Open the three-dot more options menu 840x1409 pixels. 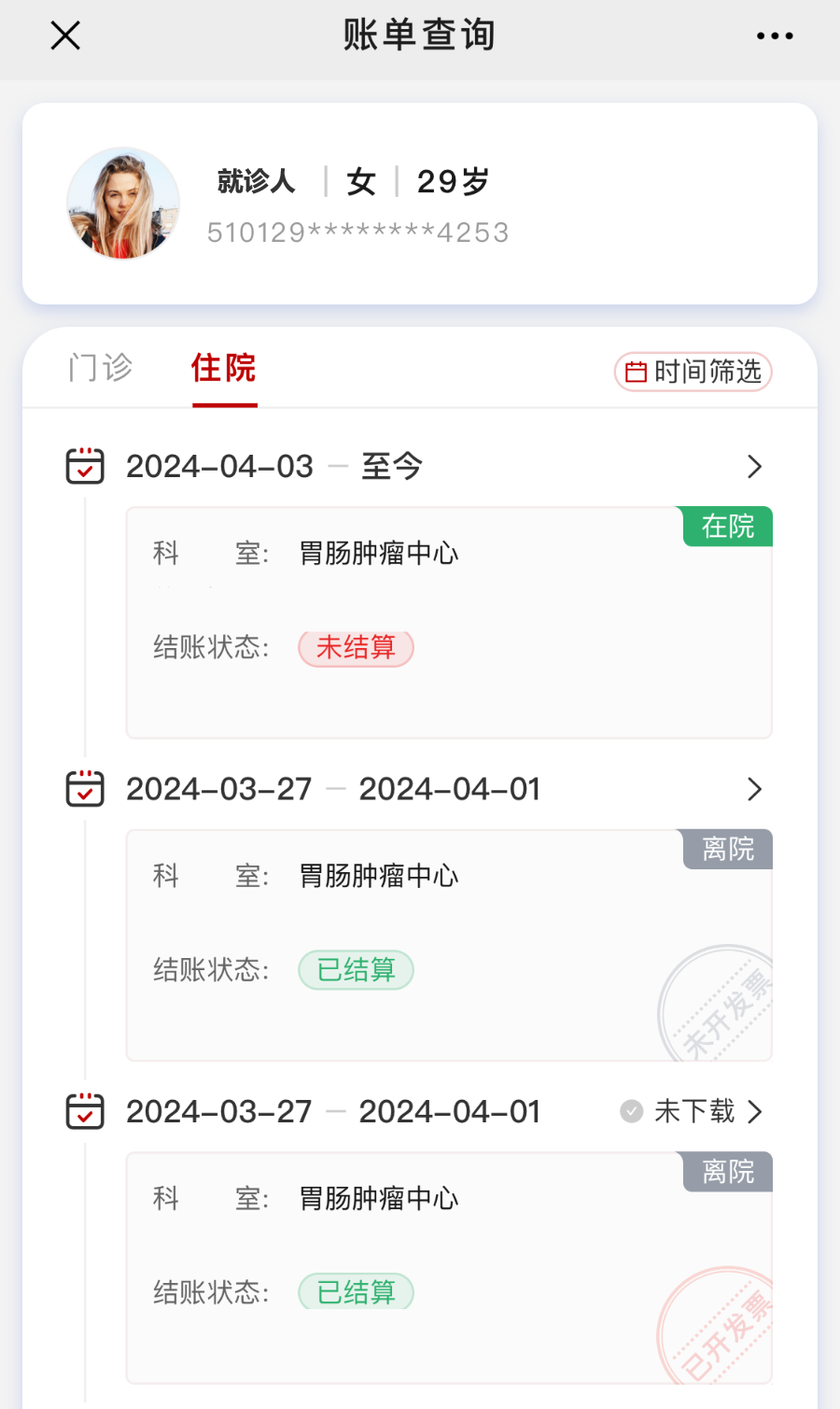coord(775,36)
